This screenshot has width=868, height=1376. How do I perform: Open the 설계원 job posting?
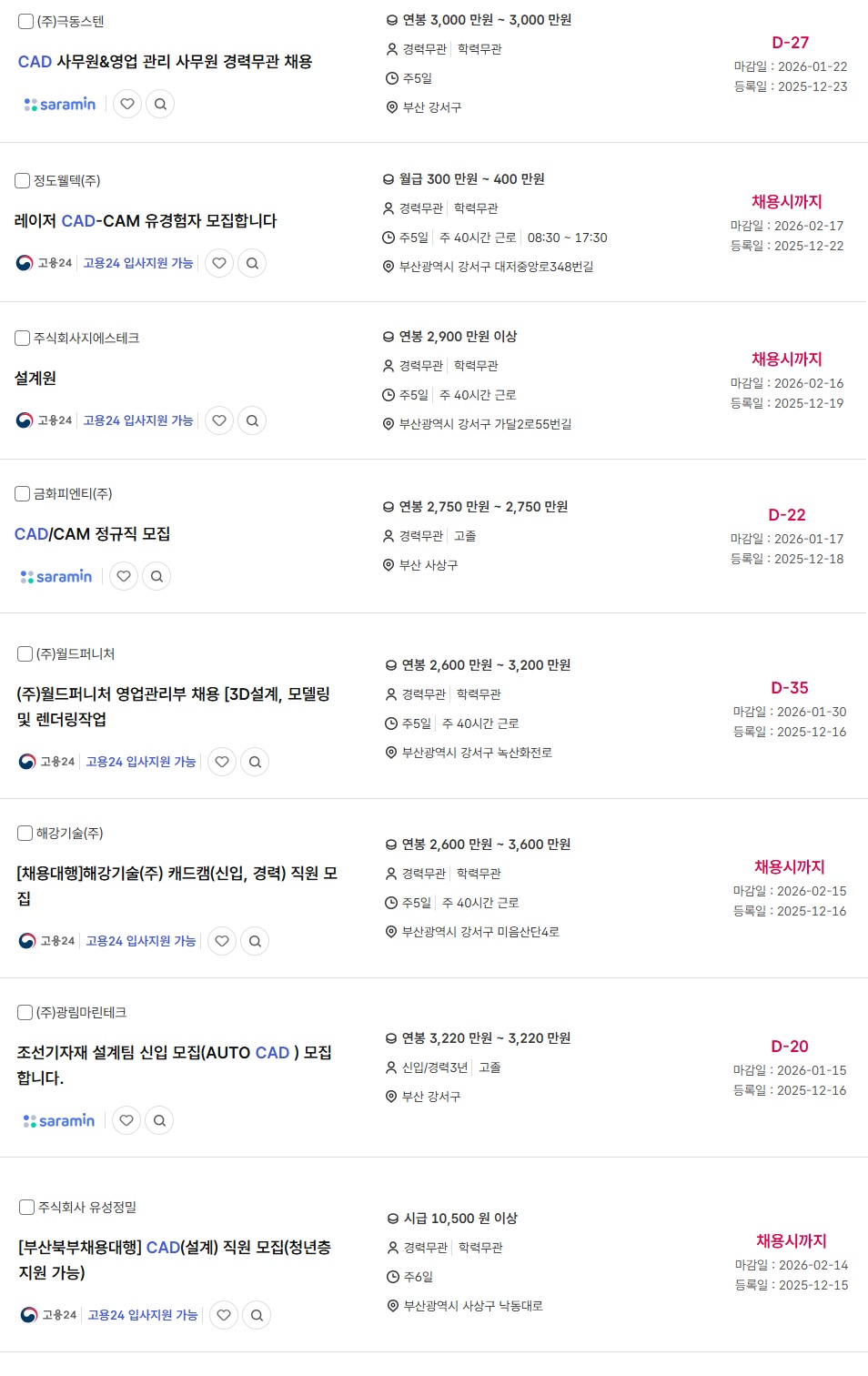click(x=35, y=379)
